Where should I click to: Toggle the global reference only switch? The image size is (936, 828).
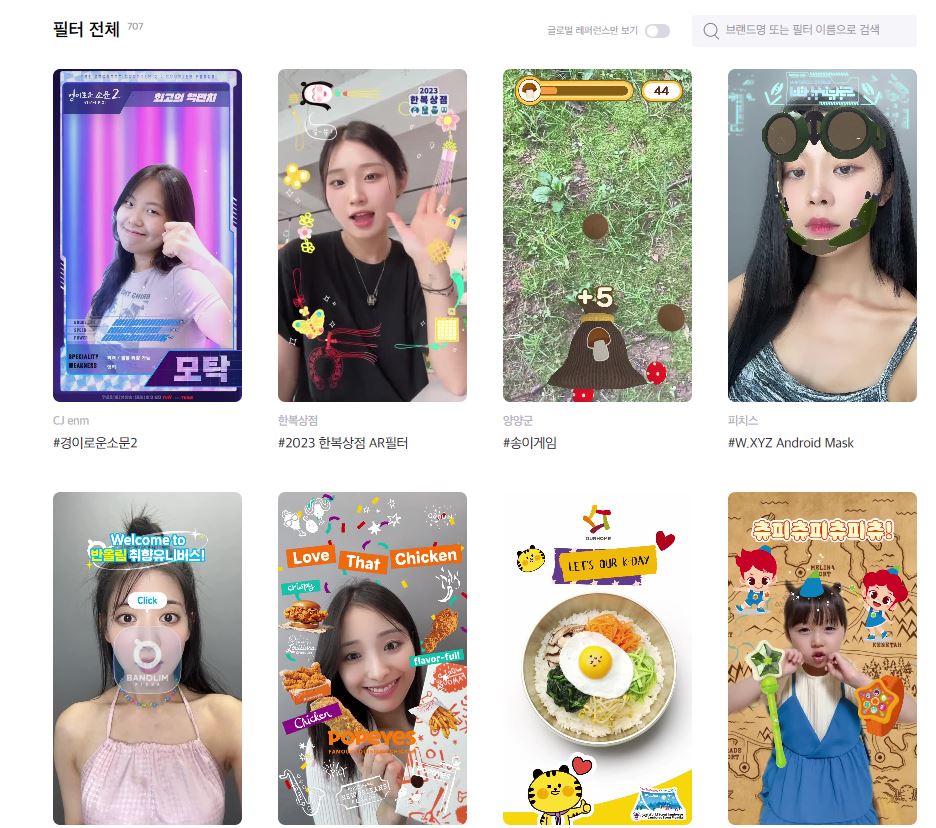tap(657, 31)
